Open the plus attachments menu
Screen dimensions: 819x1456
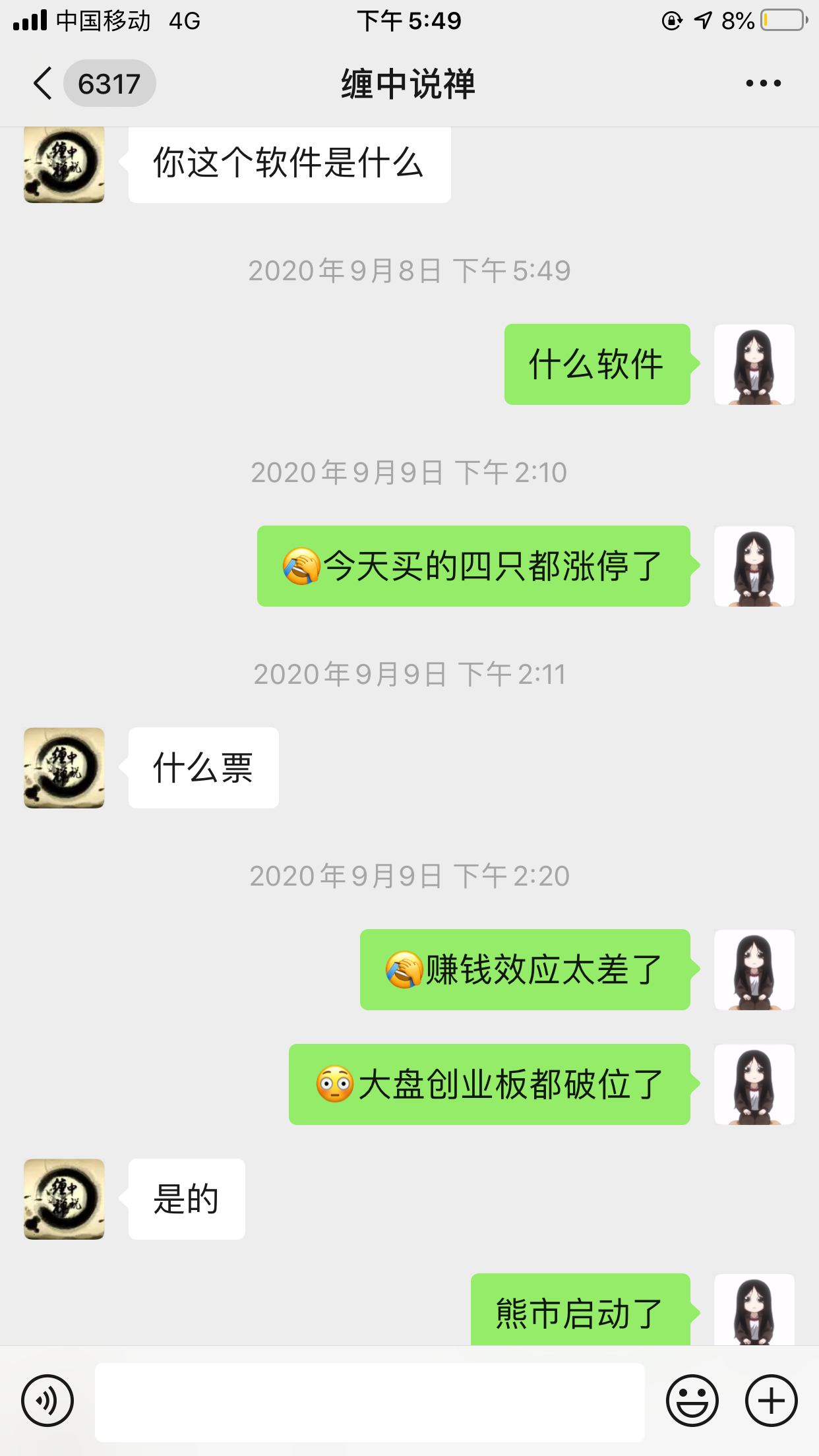[x=771, y=1401]
